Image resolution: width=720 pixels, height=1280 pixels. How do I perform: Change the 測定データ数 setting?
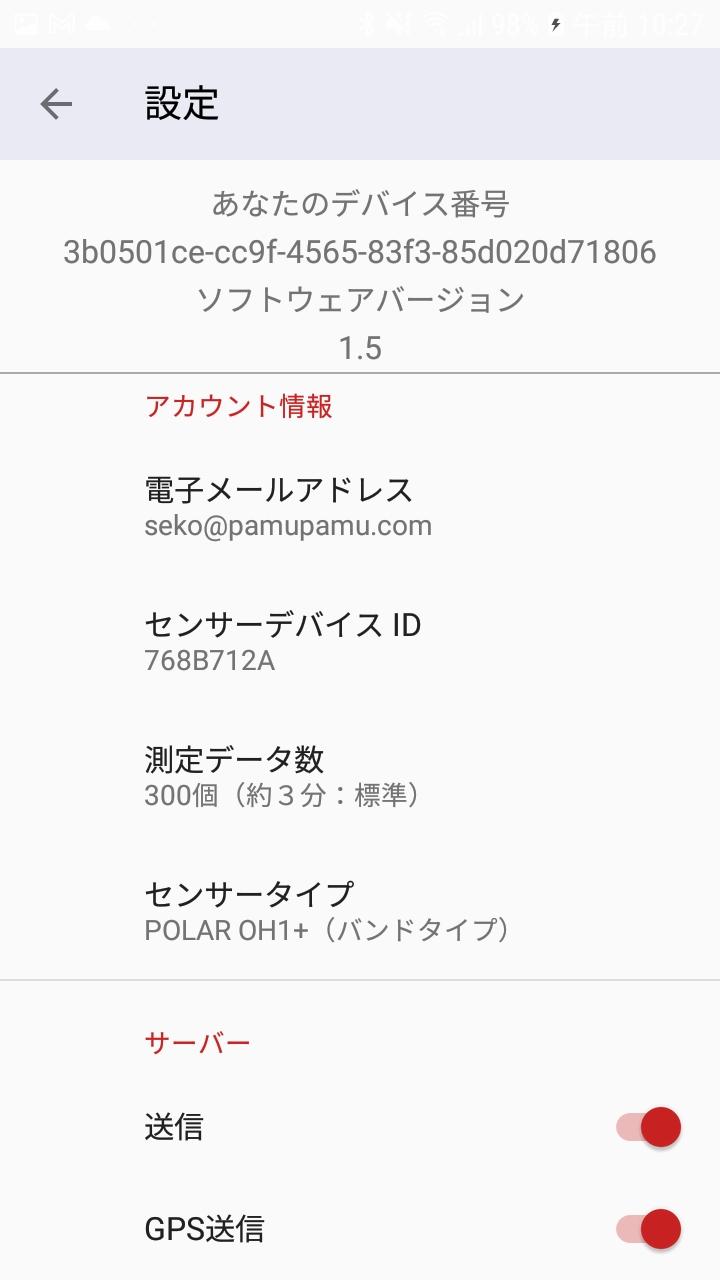coord(360,777)
